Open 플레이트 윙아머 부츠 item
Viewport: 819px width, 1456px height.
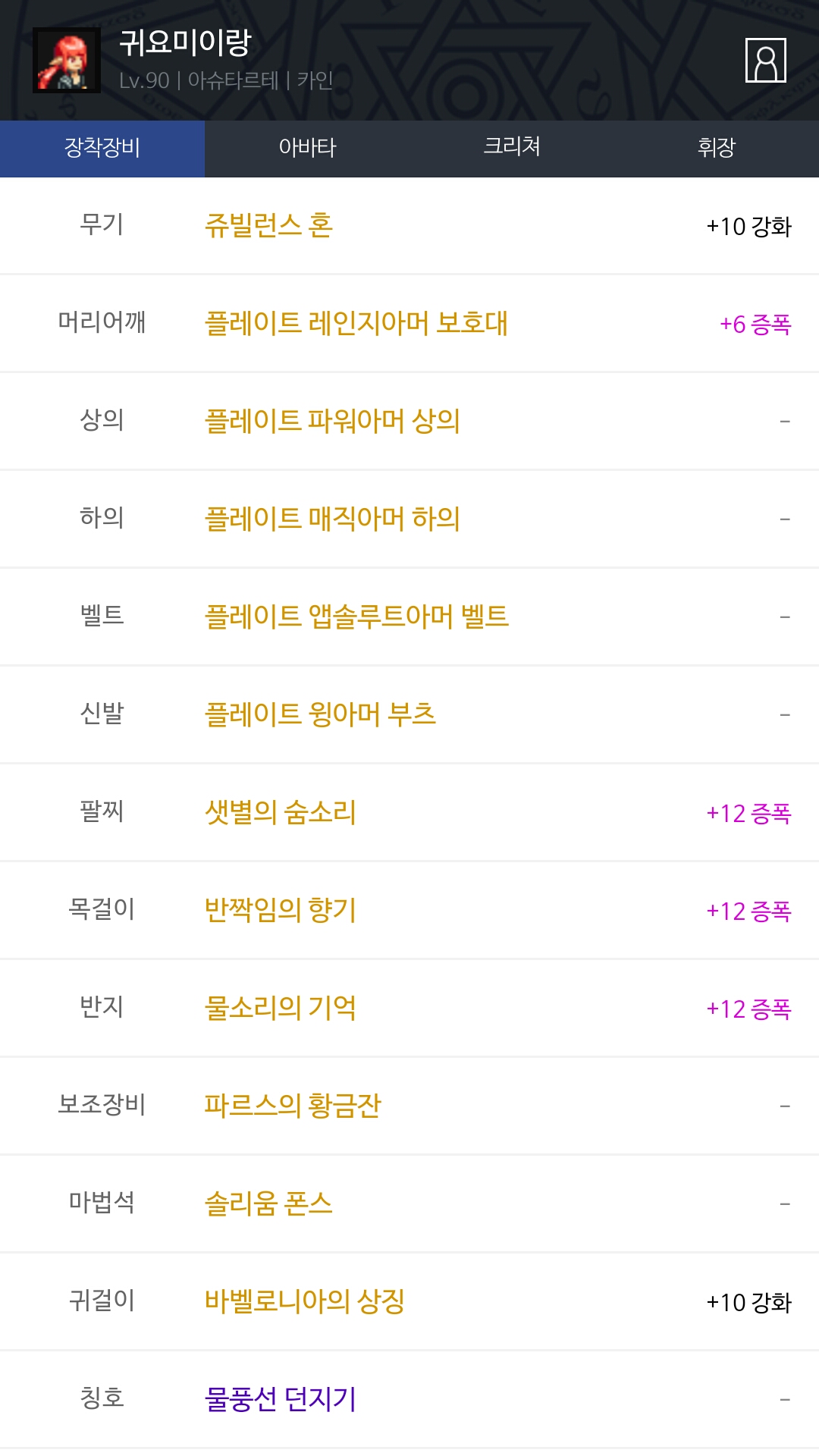click(320, 714)
